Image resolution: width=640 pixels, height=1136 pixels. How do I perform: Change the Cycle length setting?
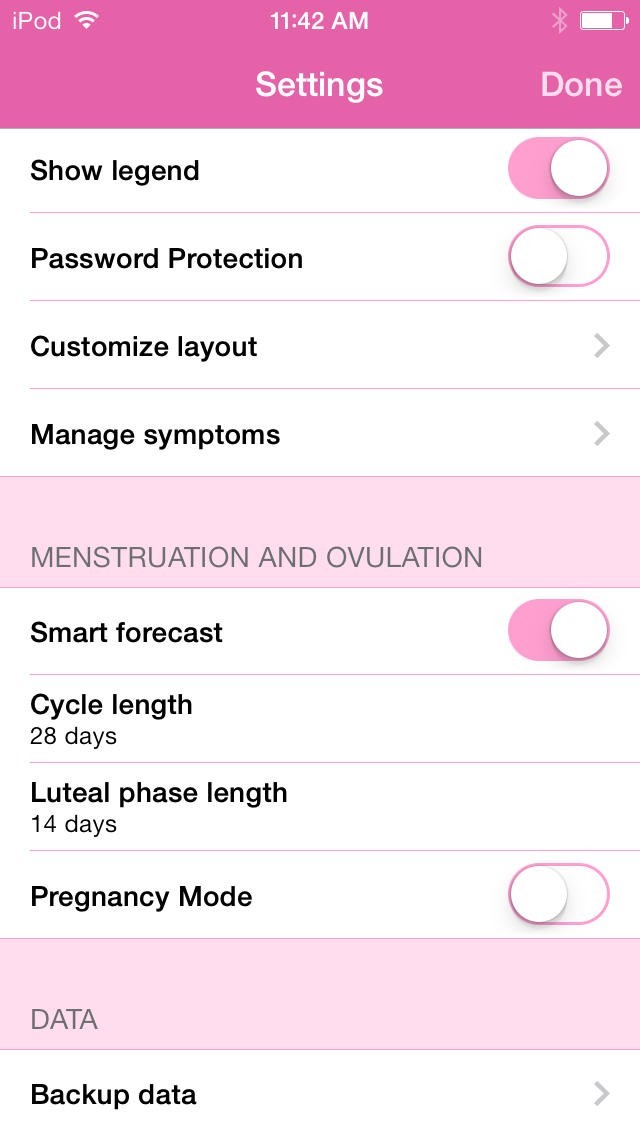point(320,718)
